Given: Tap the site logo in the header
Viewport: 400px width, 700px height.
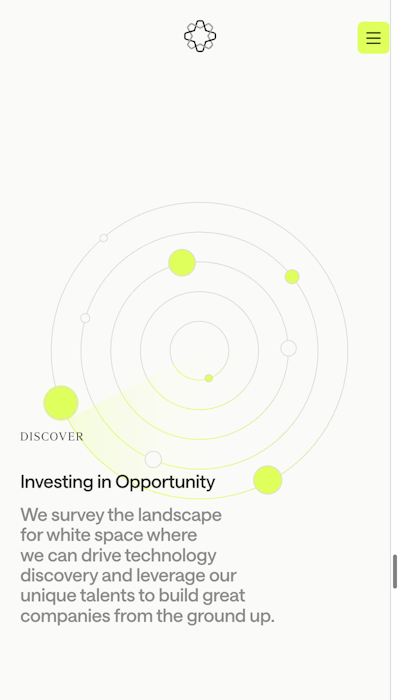Looking at the screenshot, I should tap(200, 36).
